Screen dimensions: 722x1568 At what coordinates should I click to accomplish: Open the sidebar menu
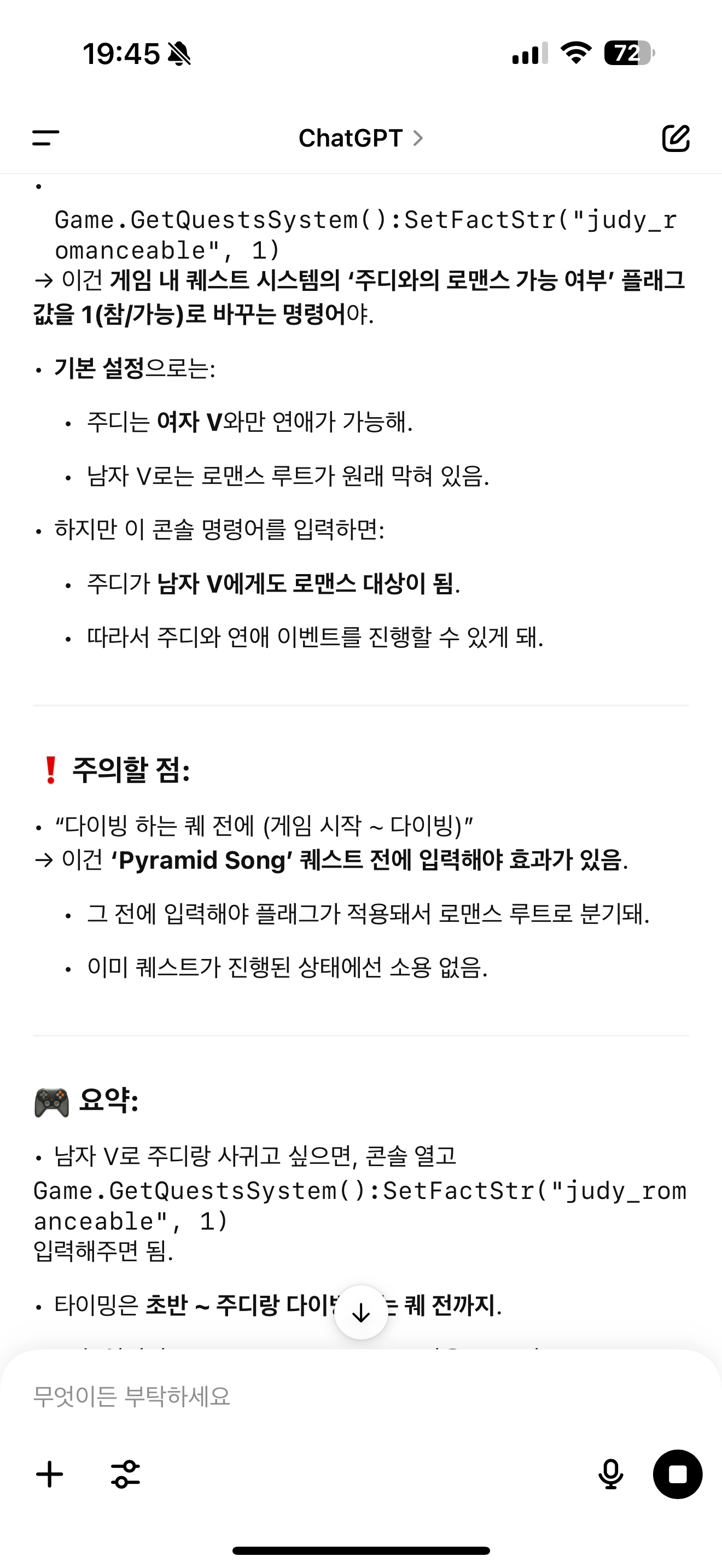tap(45, 138)
